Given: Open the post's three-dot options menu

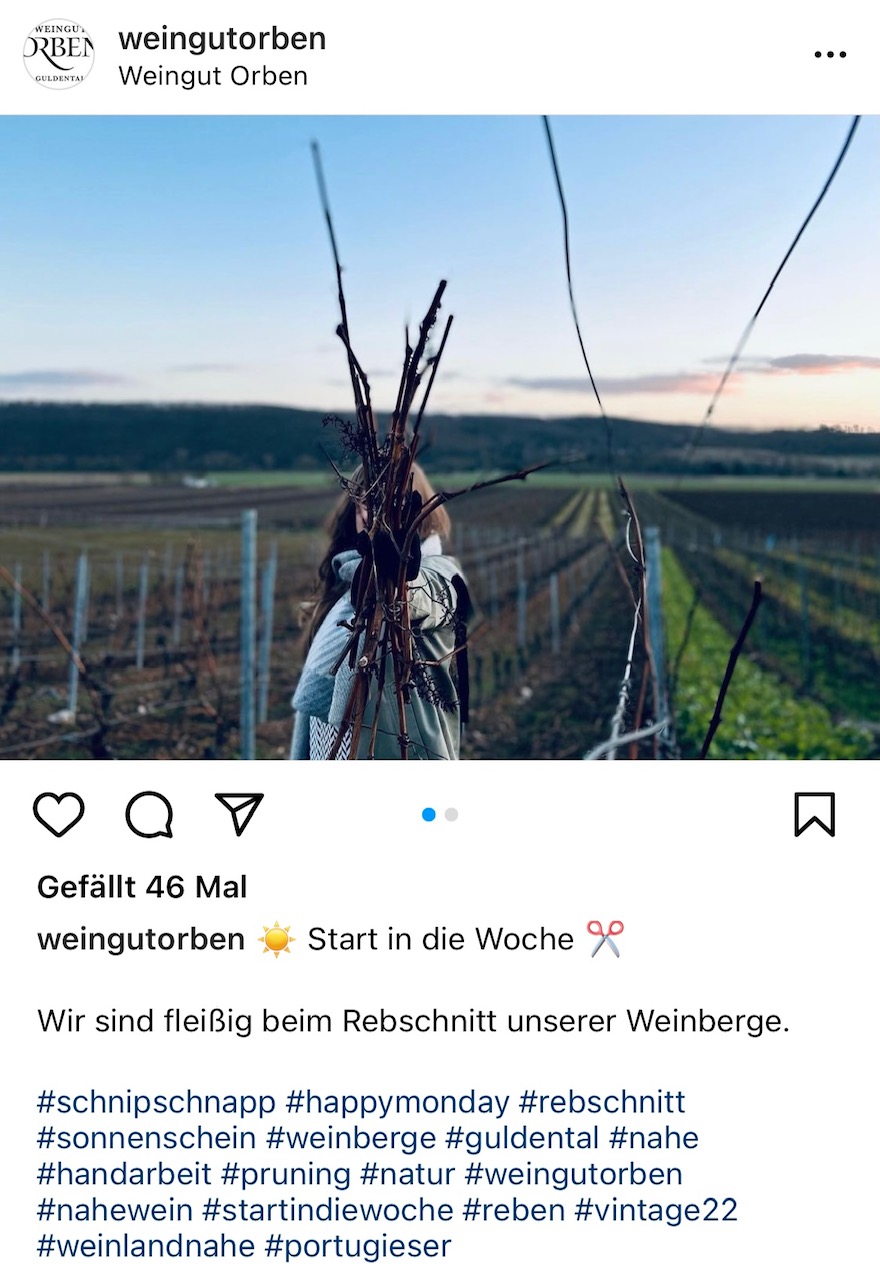Looking at the screenshot, I should pyautogui.click(x=830, y=55).
